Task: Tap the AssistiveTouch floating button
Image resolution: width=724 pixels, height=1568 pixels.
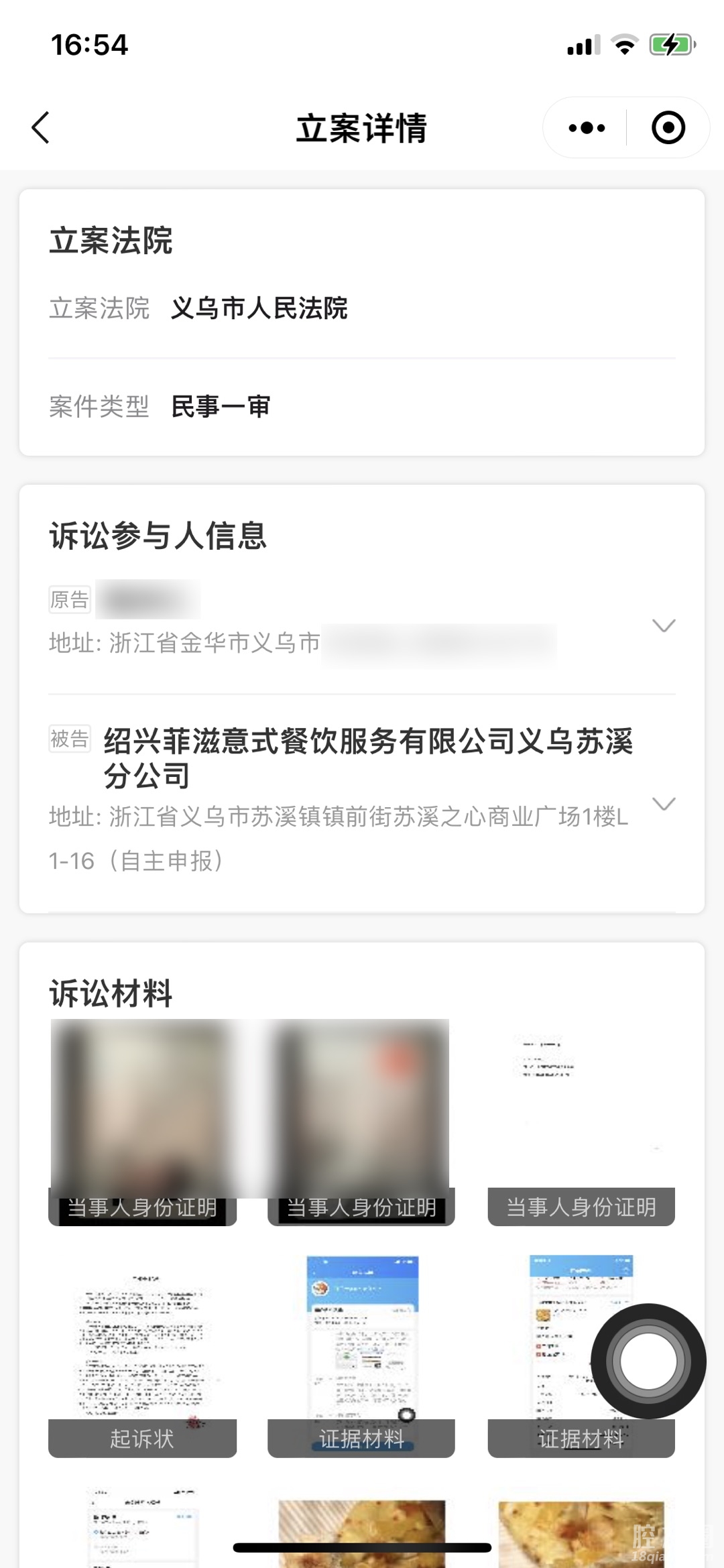Action: pos(648,1362)
